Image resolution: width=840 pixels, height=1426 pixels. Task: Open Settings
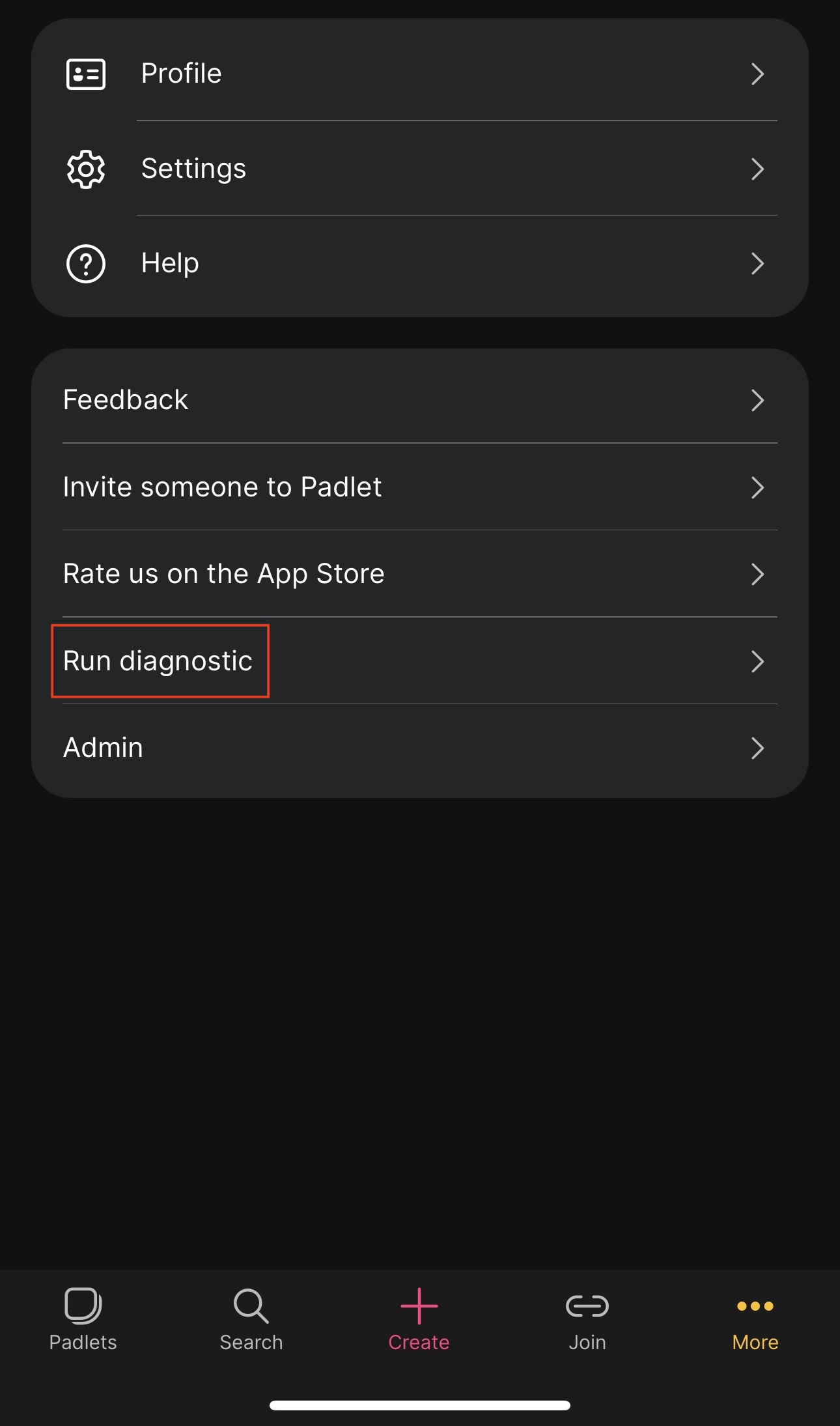[x=420, y=169]
